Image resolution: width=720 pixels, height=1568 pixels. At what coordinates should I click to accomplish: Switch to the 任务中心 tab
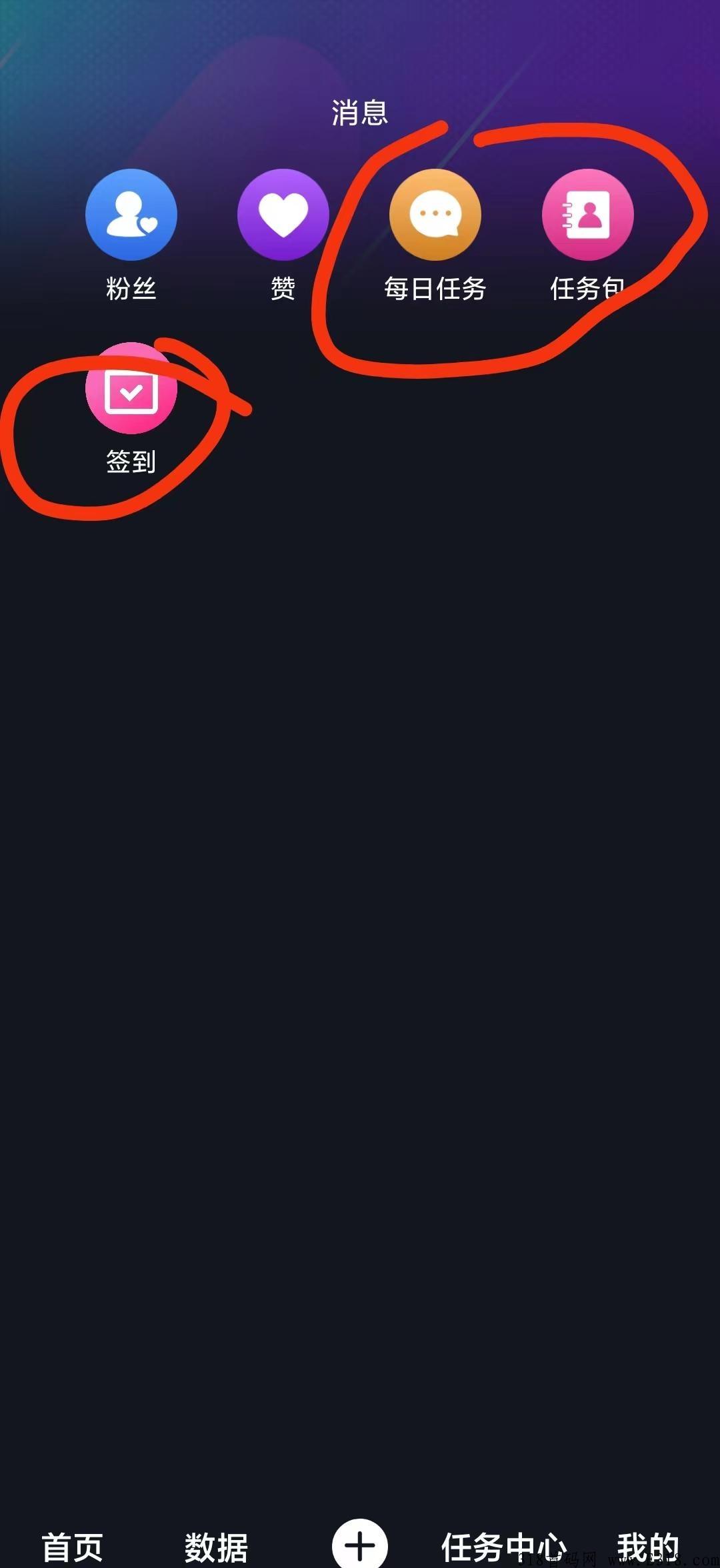pyautogui.click(x=504, y=1547)
